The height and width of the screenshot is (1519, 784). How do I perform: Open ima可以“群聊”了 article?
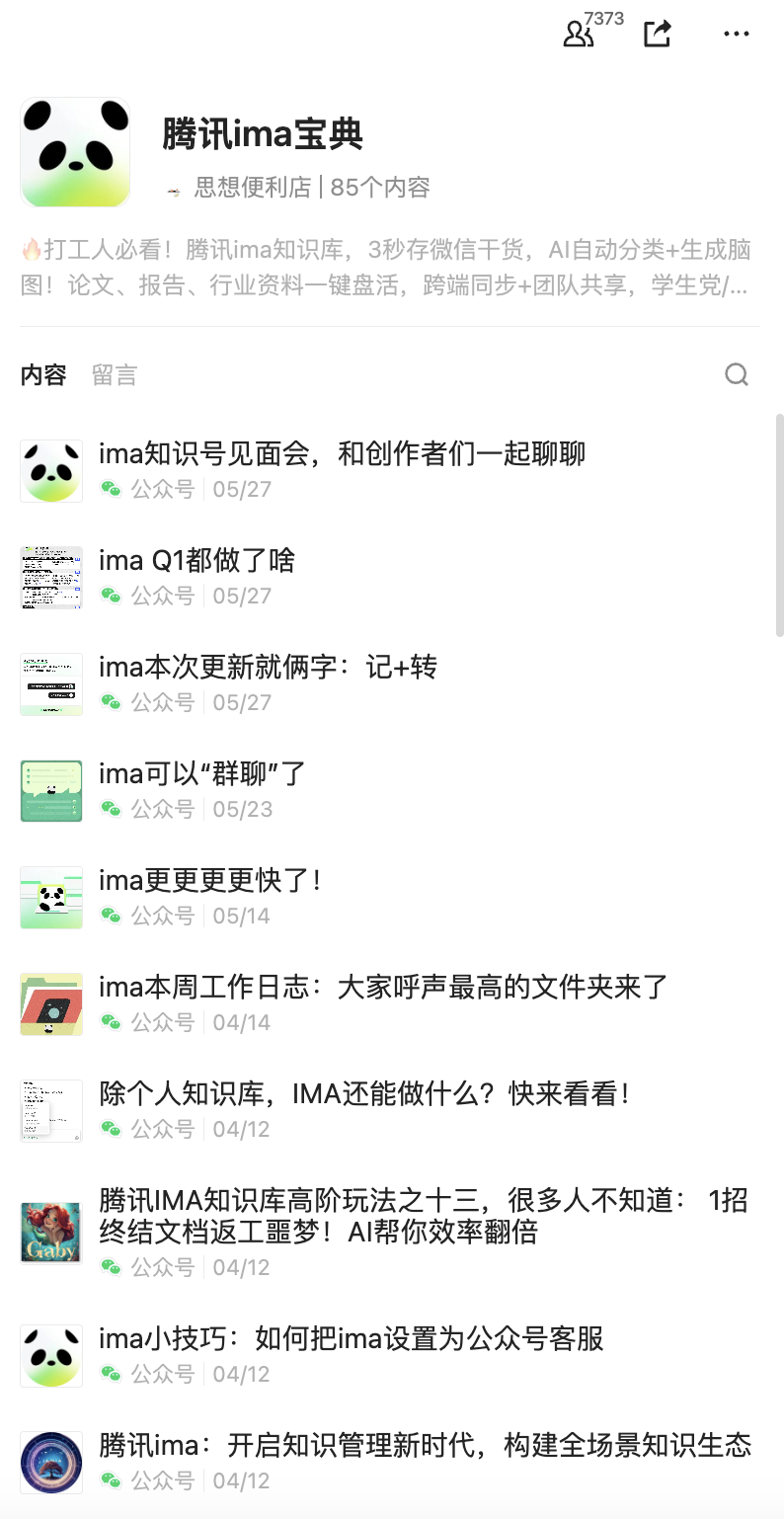coord(202,774)
